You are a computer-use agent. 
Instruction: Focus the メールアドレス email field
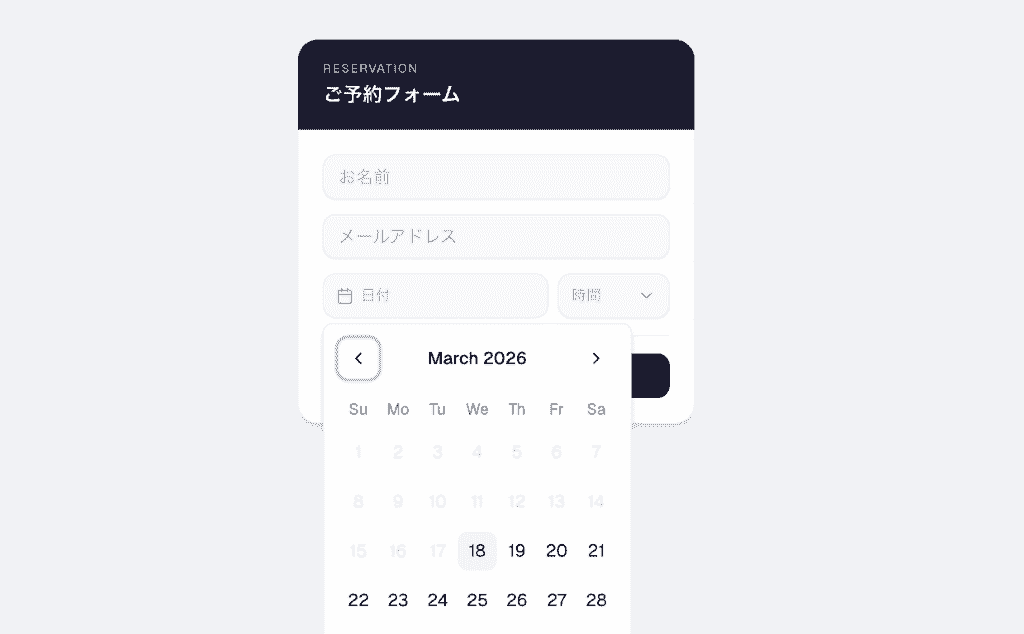pos(495,237)
